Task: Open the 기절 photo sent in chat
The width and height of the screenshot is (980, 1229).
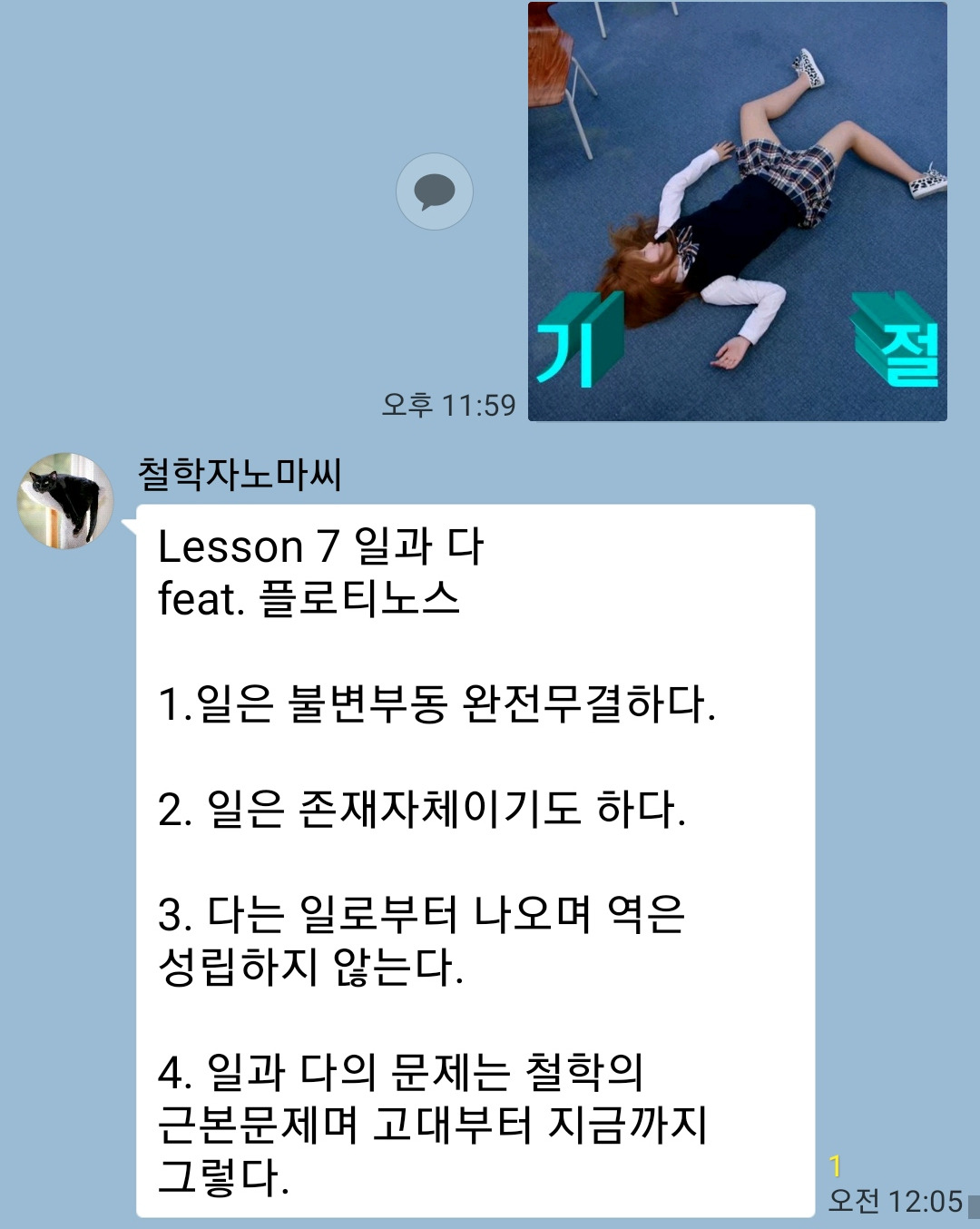Action: (738, 211)
